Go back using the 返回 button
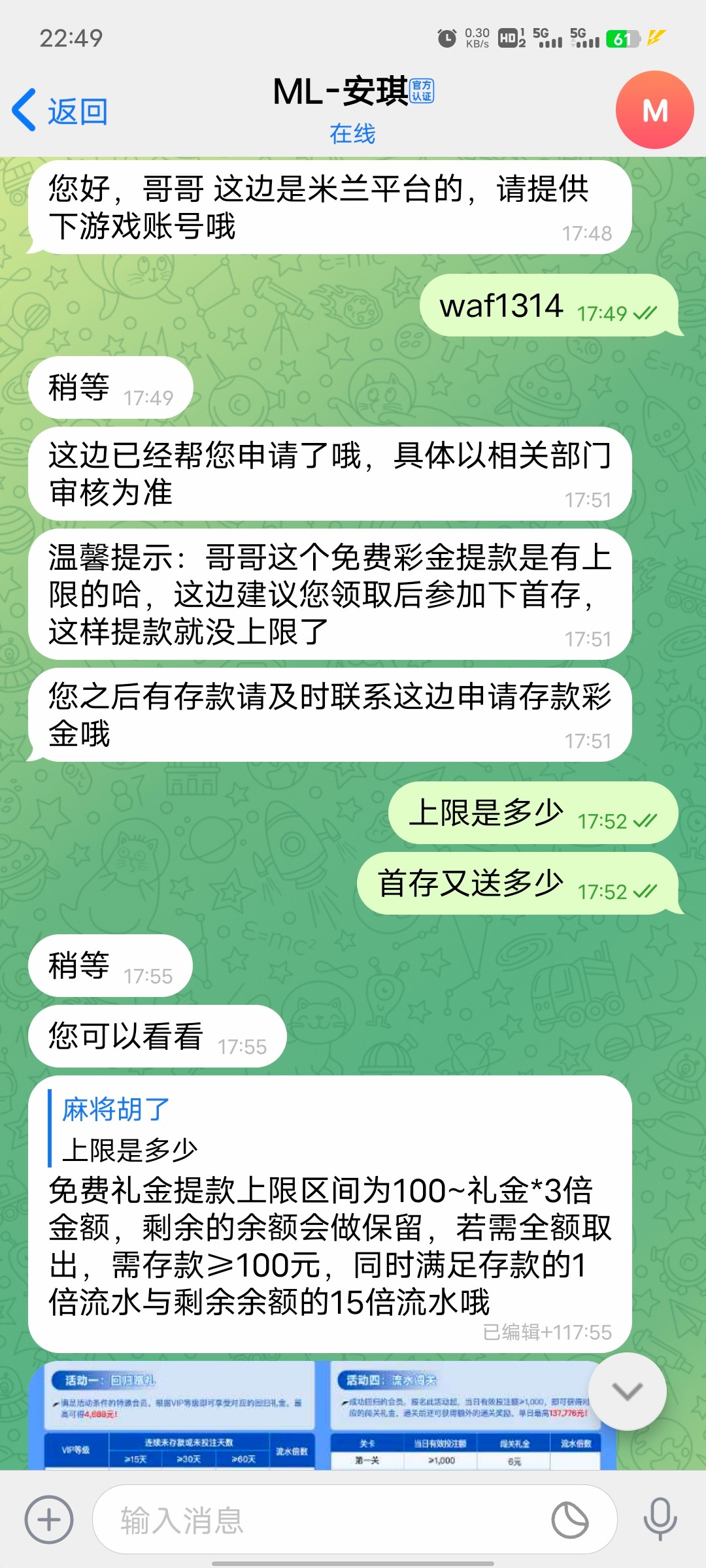Screen dimensions: 706x1568 [60, 111]
